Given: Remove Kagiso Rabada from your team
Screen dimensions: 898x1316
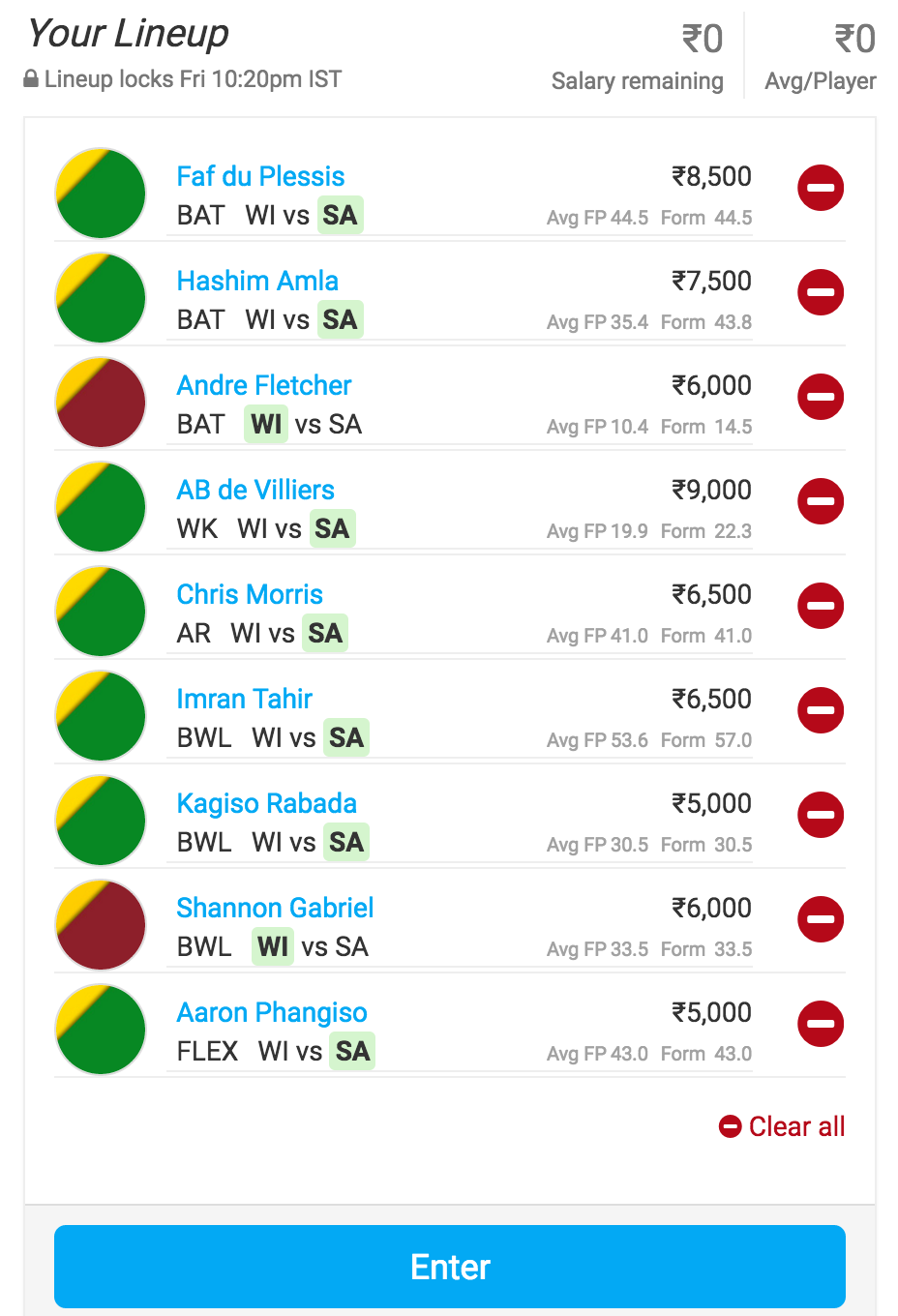Looking at the screenshot, I should pyautogui.click(x=820, y=815).
